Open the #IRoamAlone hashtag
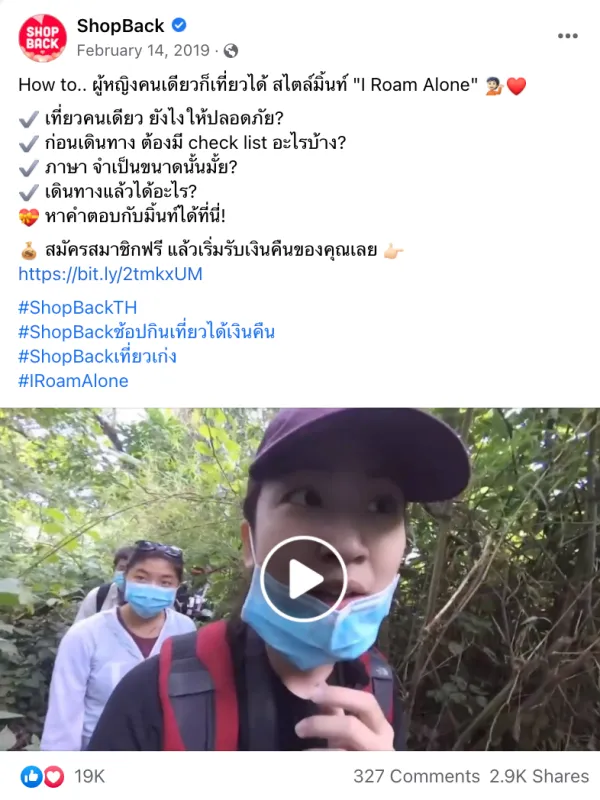 [73, 380]
